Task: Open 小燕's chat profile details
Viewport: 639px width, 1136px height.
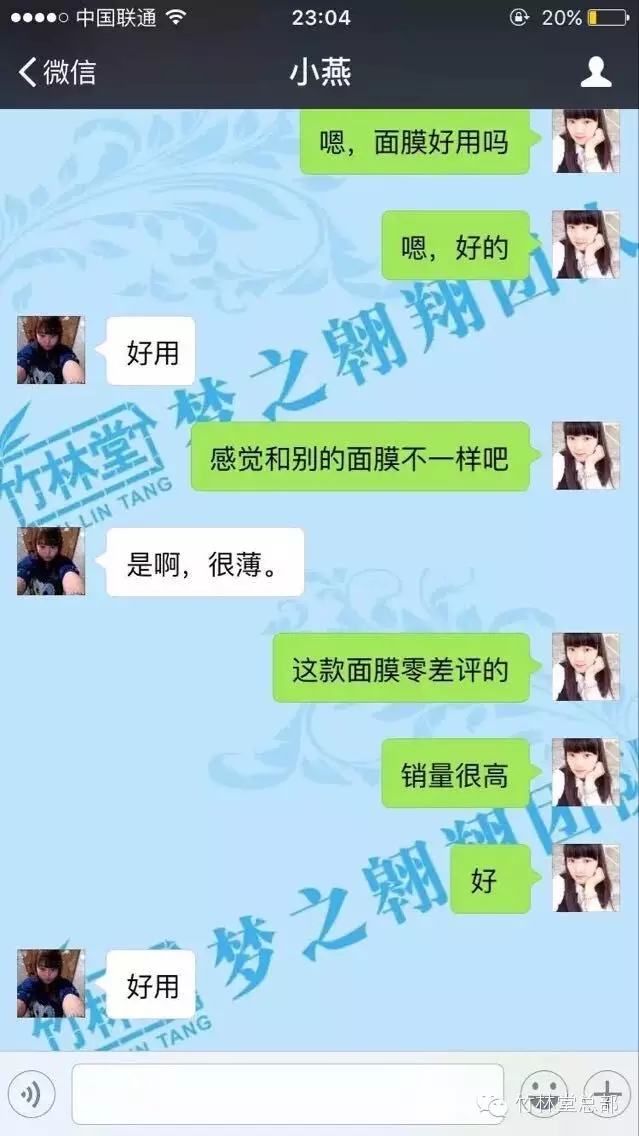Action: 596,72
